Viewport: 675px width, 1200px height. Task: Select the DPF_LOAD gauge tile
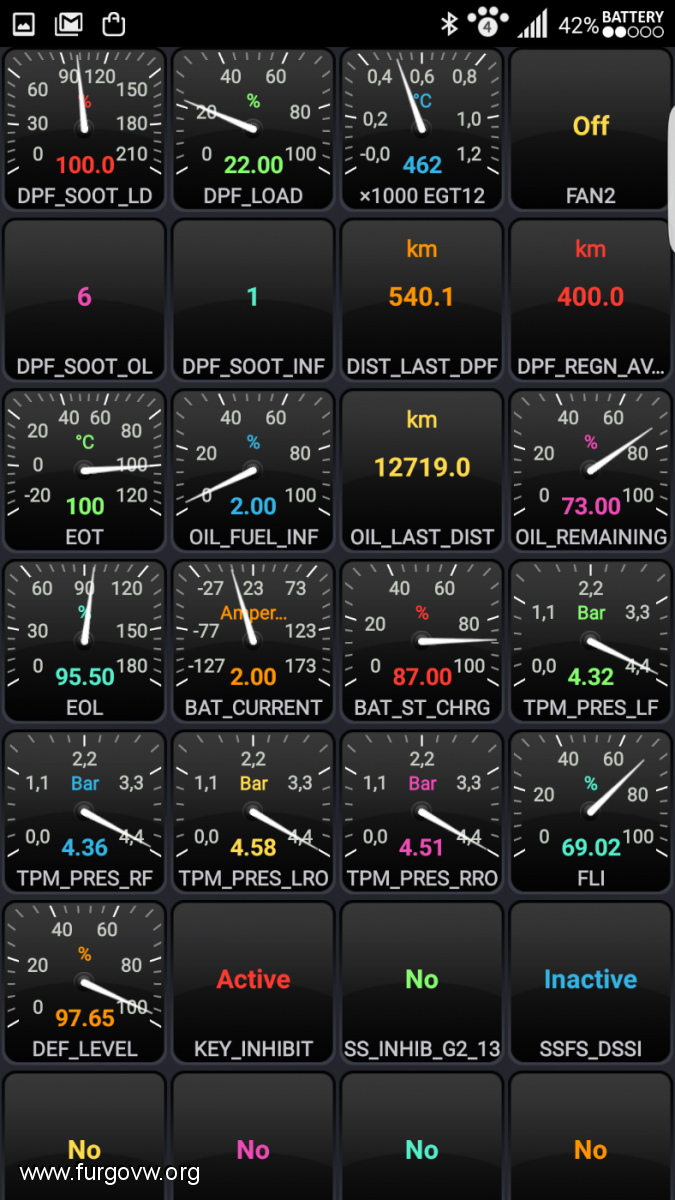point(253,129)
